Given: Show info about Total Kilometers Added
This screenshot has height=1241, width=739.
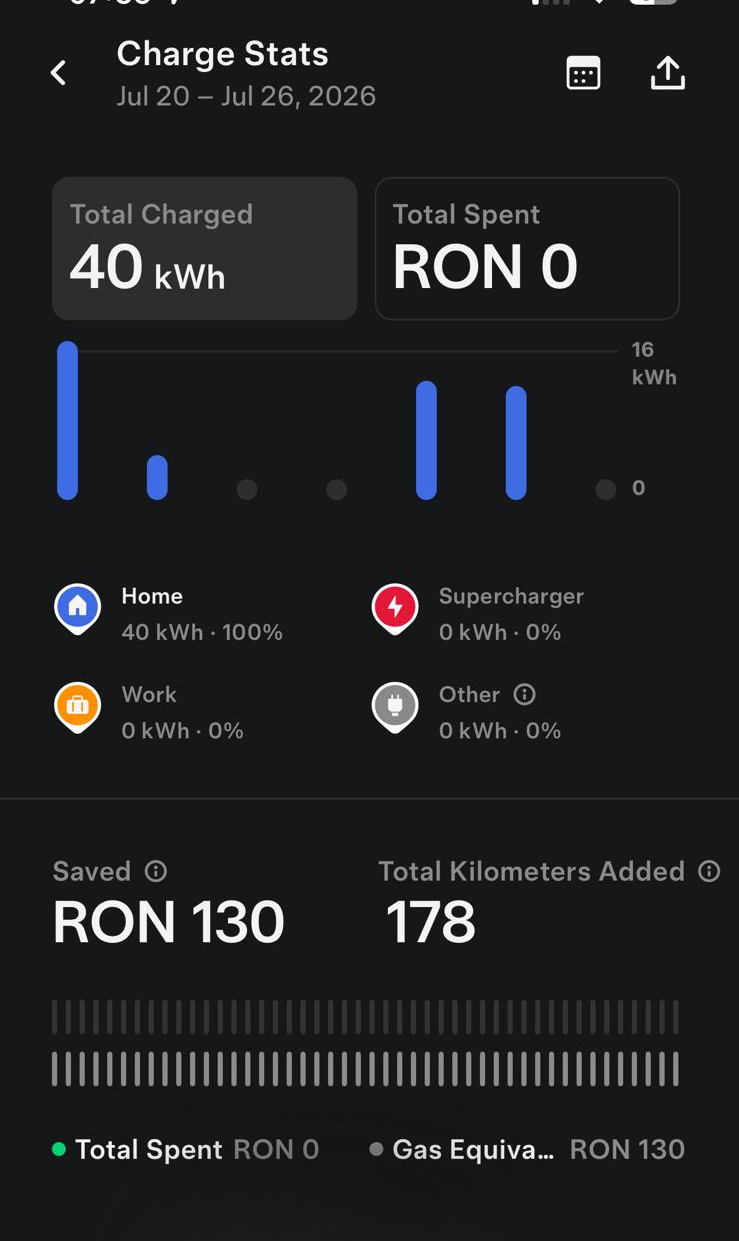Looking at the screenshot, I should pos(709,871).
